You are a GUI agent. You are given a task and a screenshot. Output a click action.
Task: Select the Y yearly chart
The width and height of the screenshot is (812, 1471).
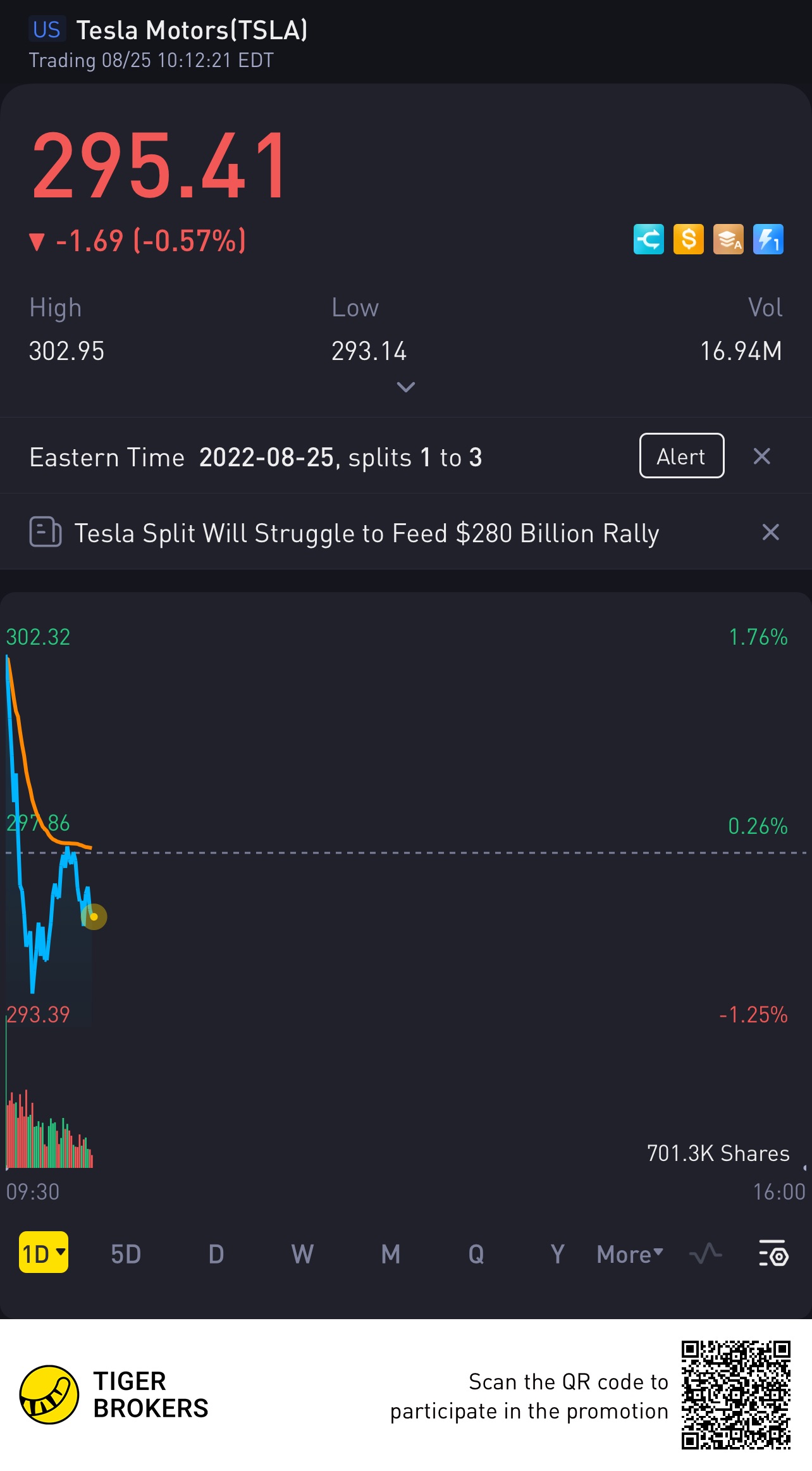click(557, 1254)
